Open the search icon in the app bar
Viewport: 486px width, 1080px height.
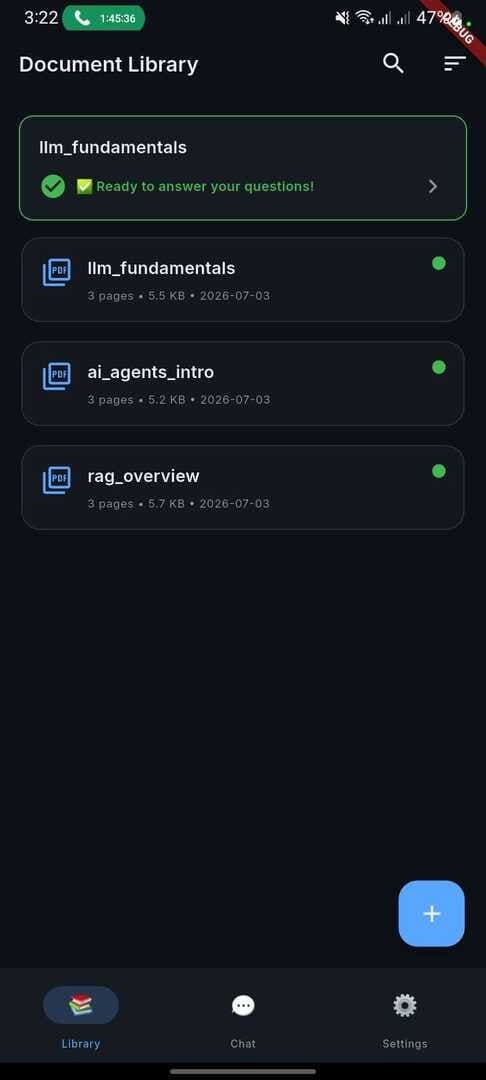click(393, 63)
